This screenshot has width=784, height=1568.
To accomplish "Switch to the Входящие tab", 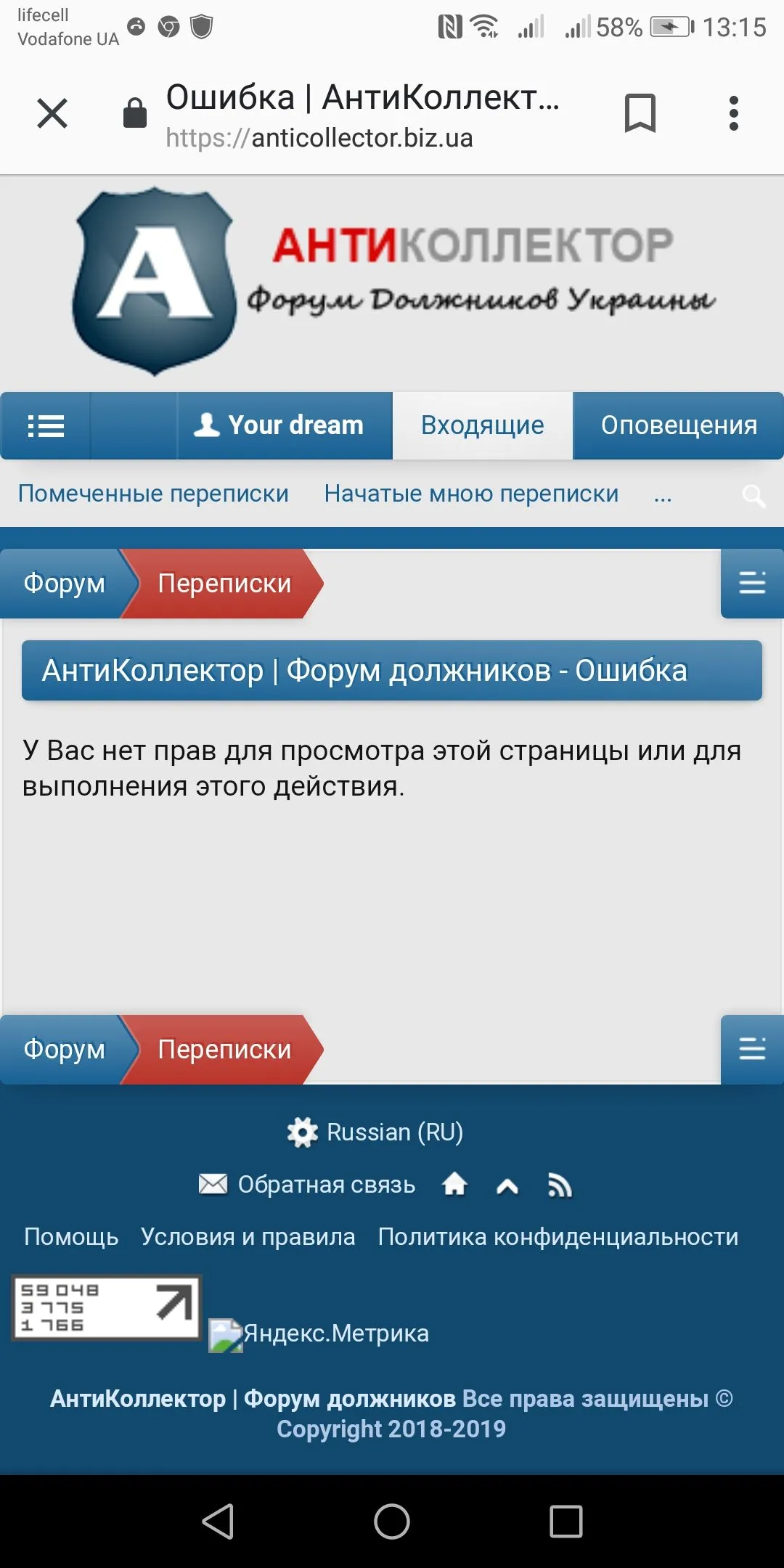I will [482, 426].
